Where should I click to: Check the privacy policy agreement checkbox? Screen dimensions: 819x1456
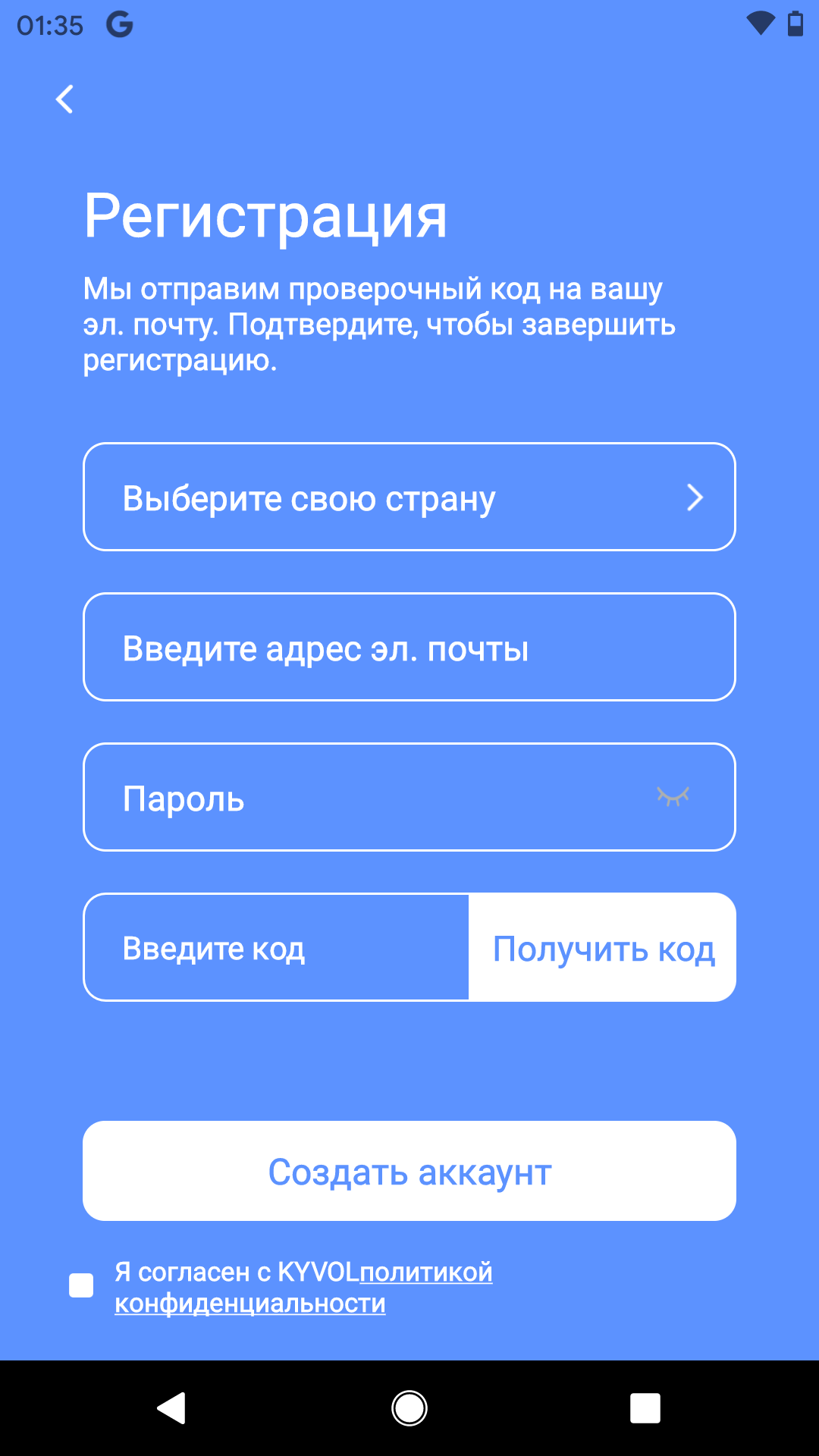tap(81, 1286)
